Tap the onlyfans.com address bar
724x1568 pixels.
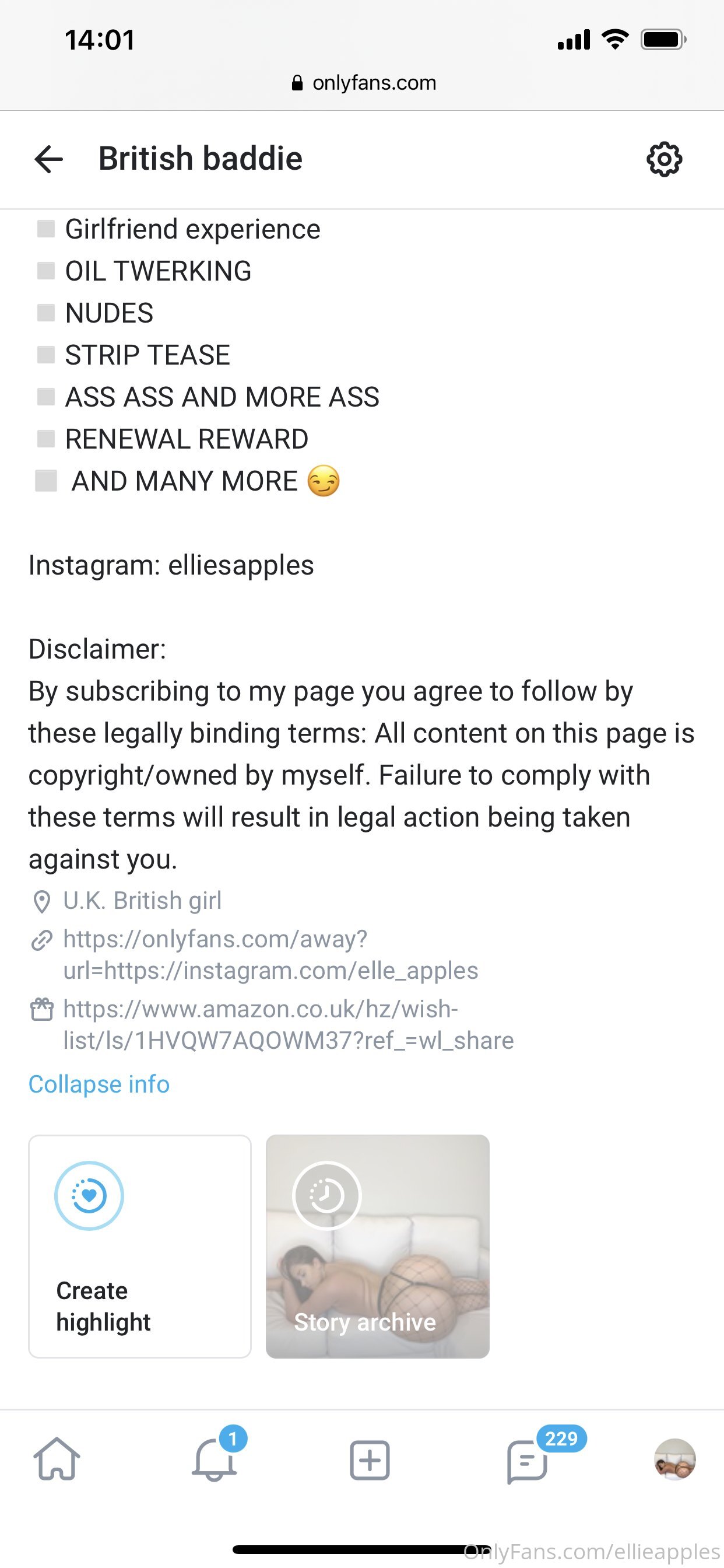363,83
